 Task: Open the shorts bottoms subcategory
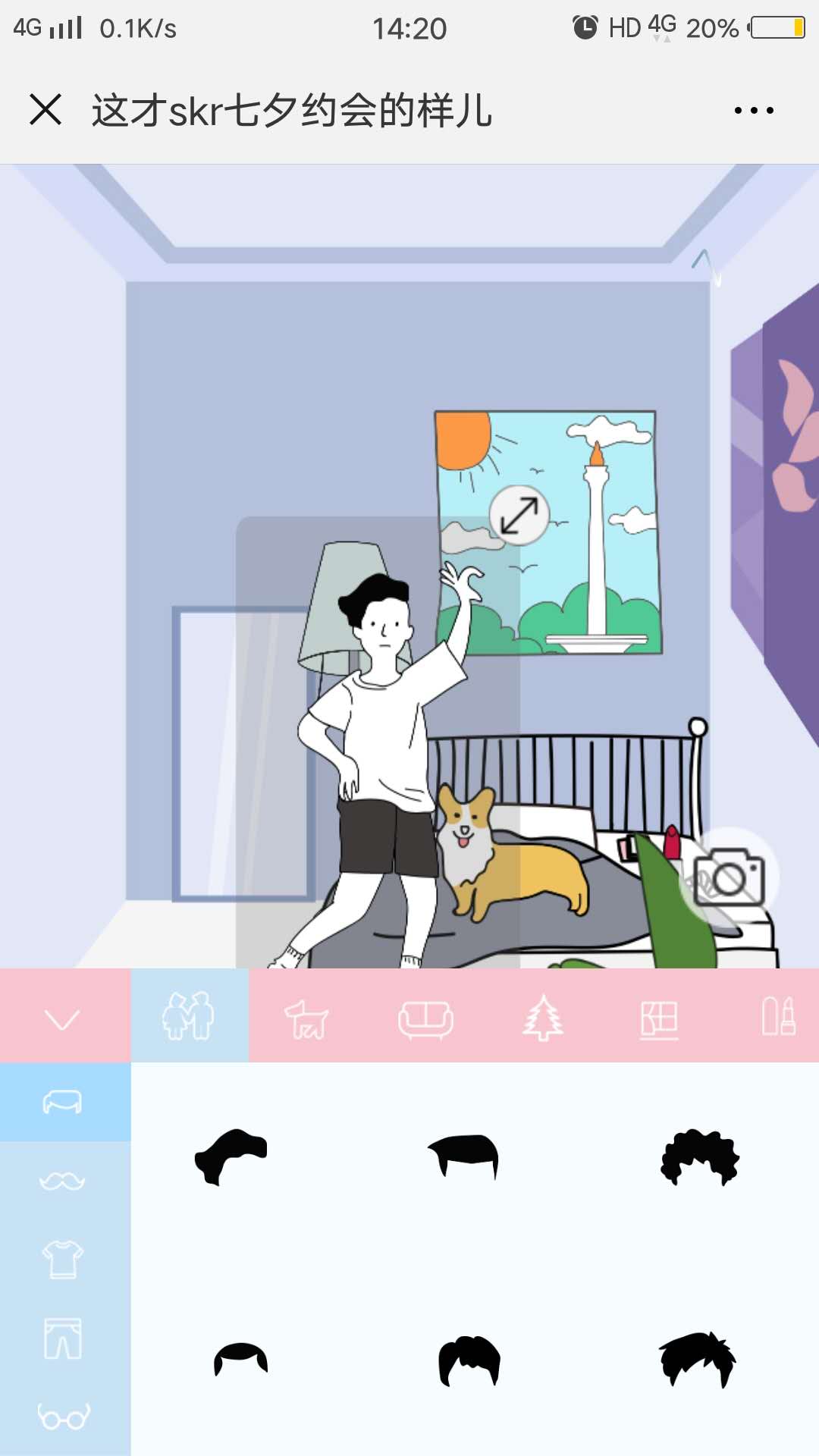point(63,1338)
